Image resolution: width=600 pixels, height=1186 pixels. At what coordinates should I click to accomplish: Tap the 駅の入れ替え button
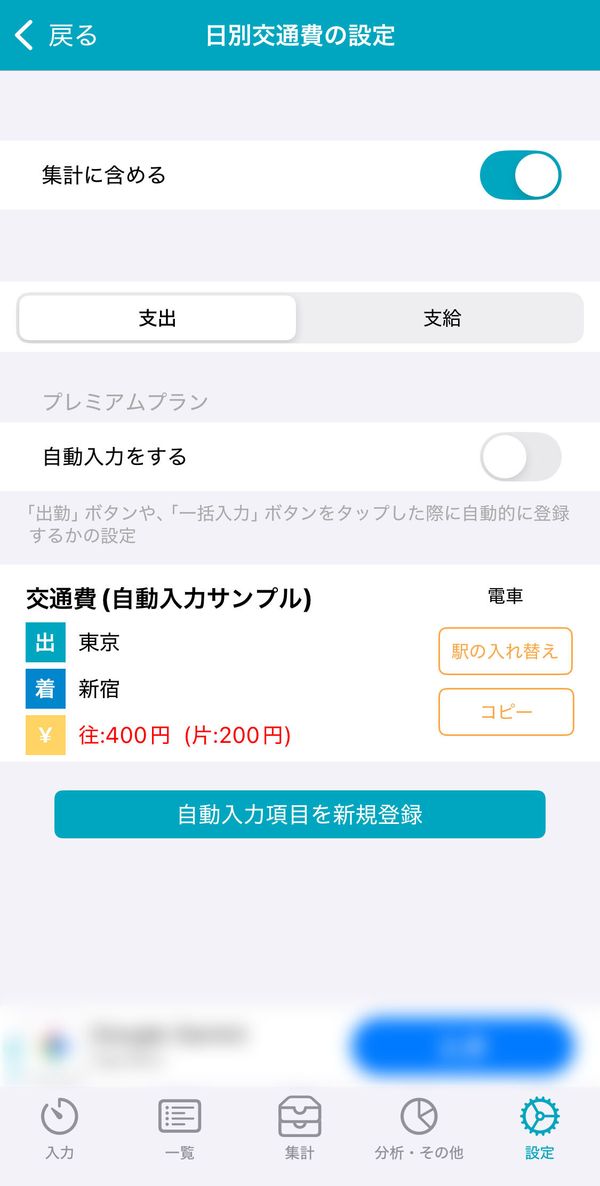505,651
